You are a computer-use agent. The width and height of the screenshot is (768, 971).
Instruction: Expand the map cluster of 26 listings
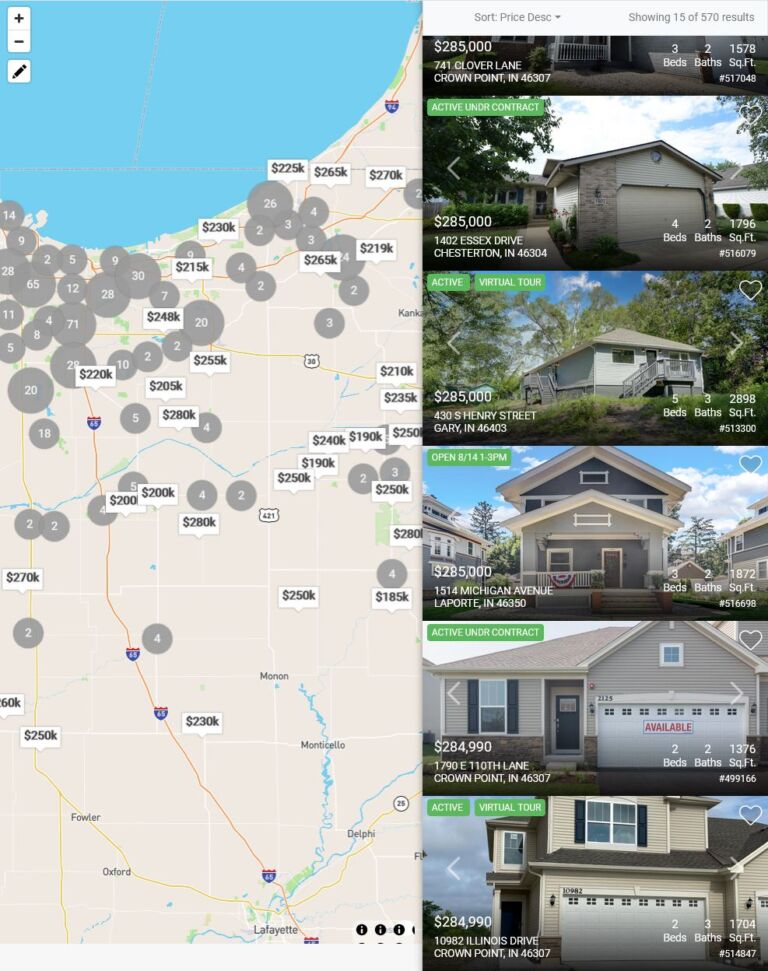[x=270, y=203]
